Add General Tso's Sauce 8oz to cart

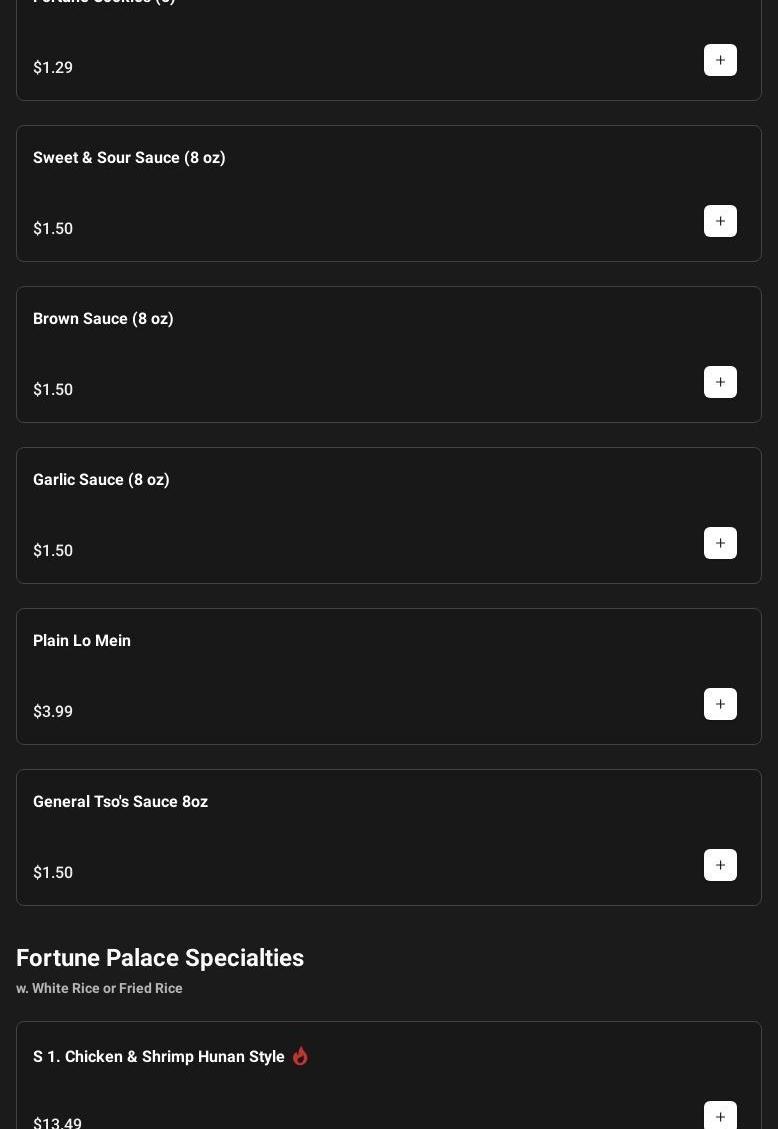720,865
